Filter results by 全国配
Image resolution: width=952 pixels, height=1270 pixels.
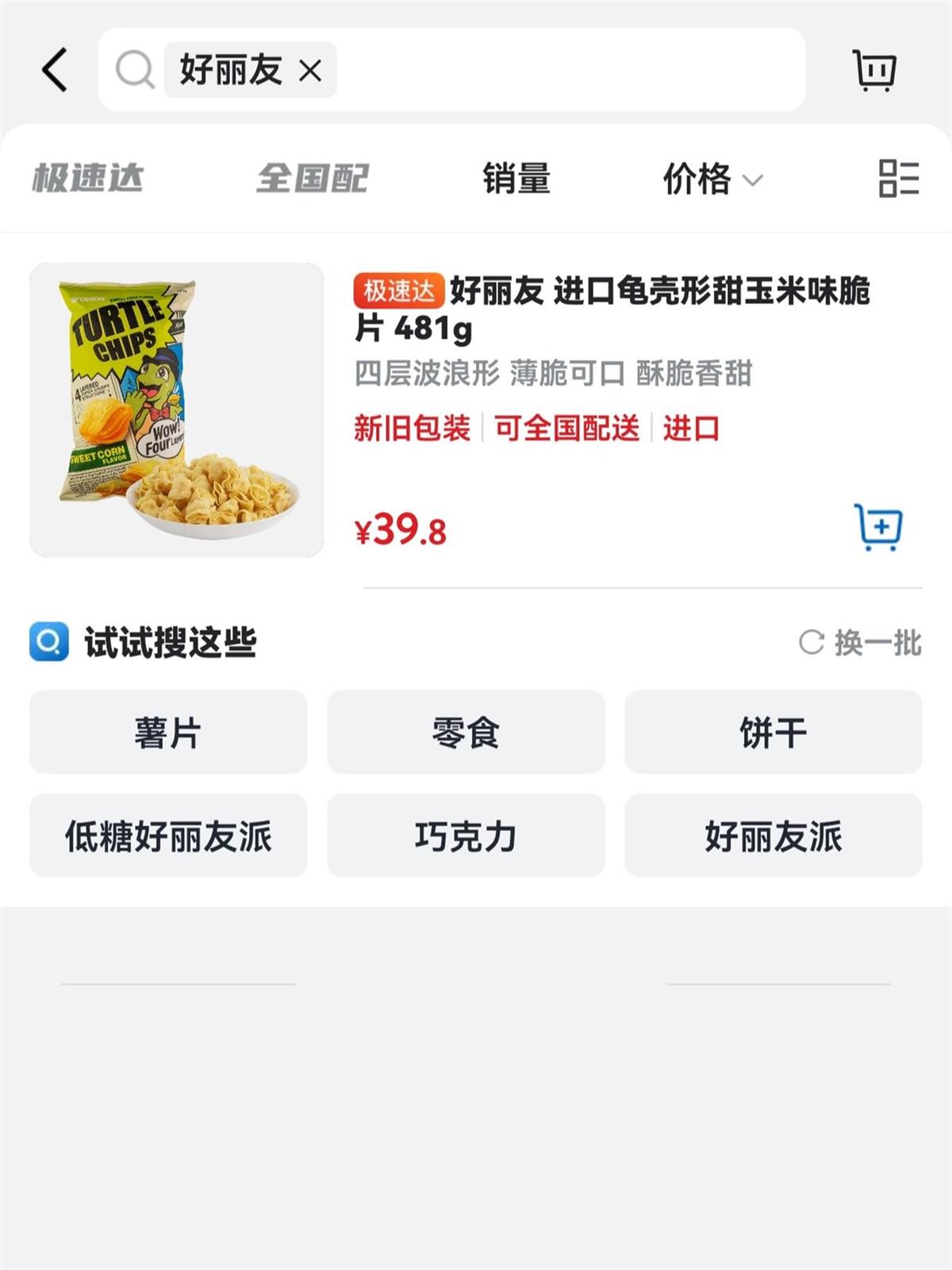(313, 178)
